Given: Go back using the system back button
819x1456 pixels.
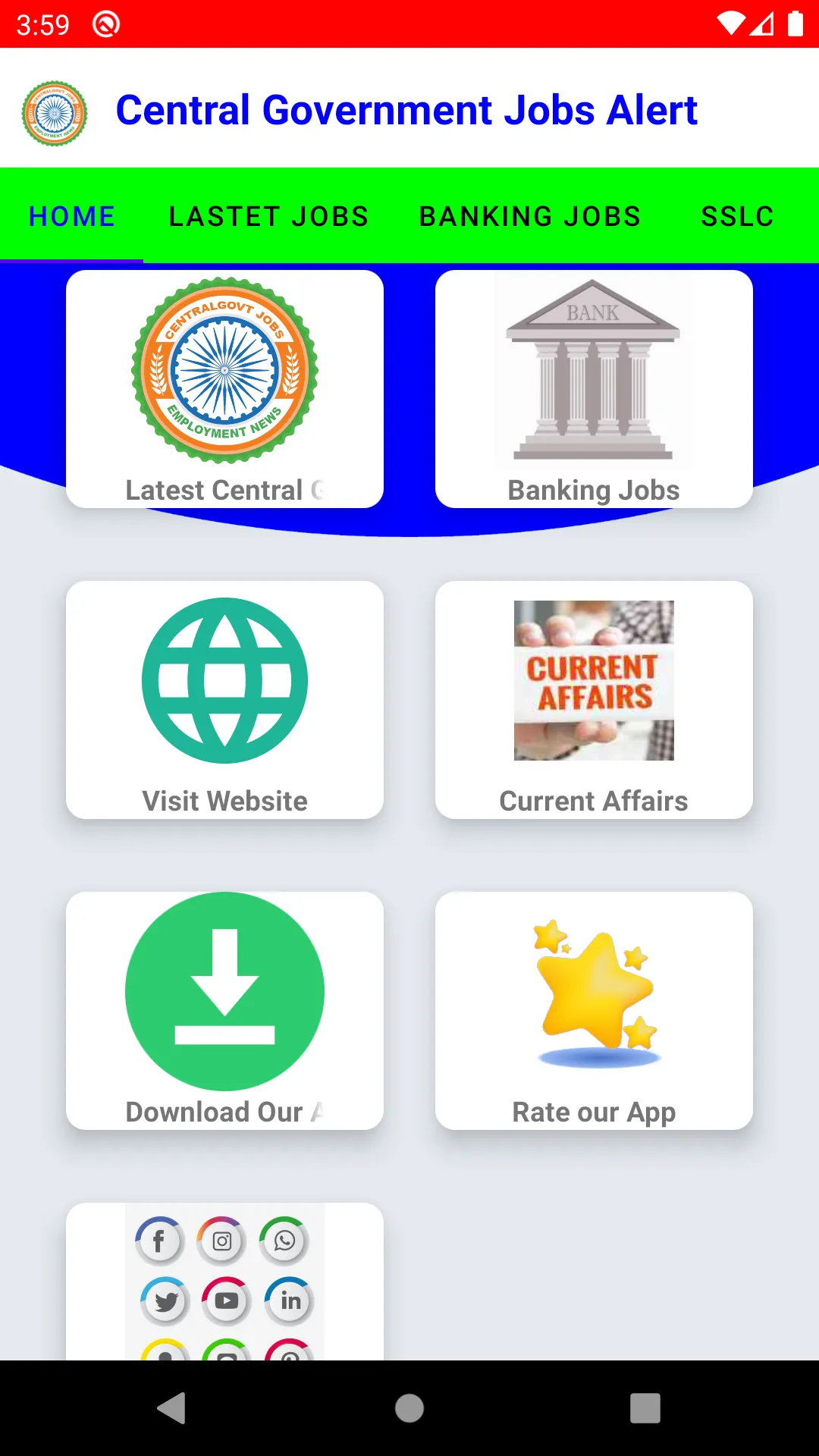Looking at the screenshot, I should tap(173, 1408).
